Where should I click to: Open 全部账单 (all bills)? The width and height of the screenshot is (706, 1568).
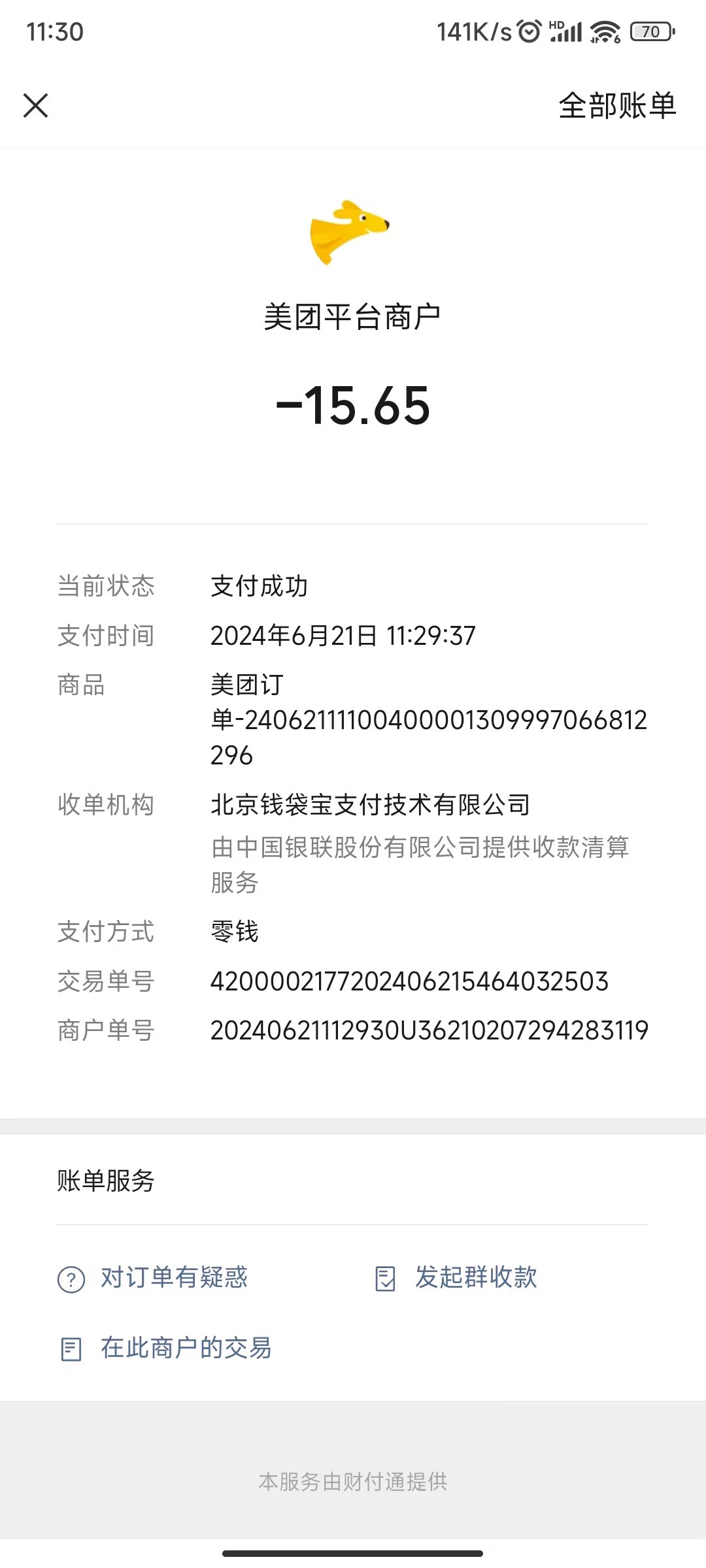pyautogui.click(x=616, y=105)
